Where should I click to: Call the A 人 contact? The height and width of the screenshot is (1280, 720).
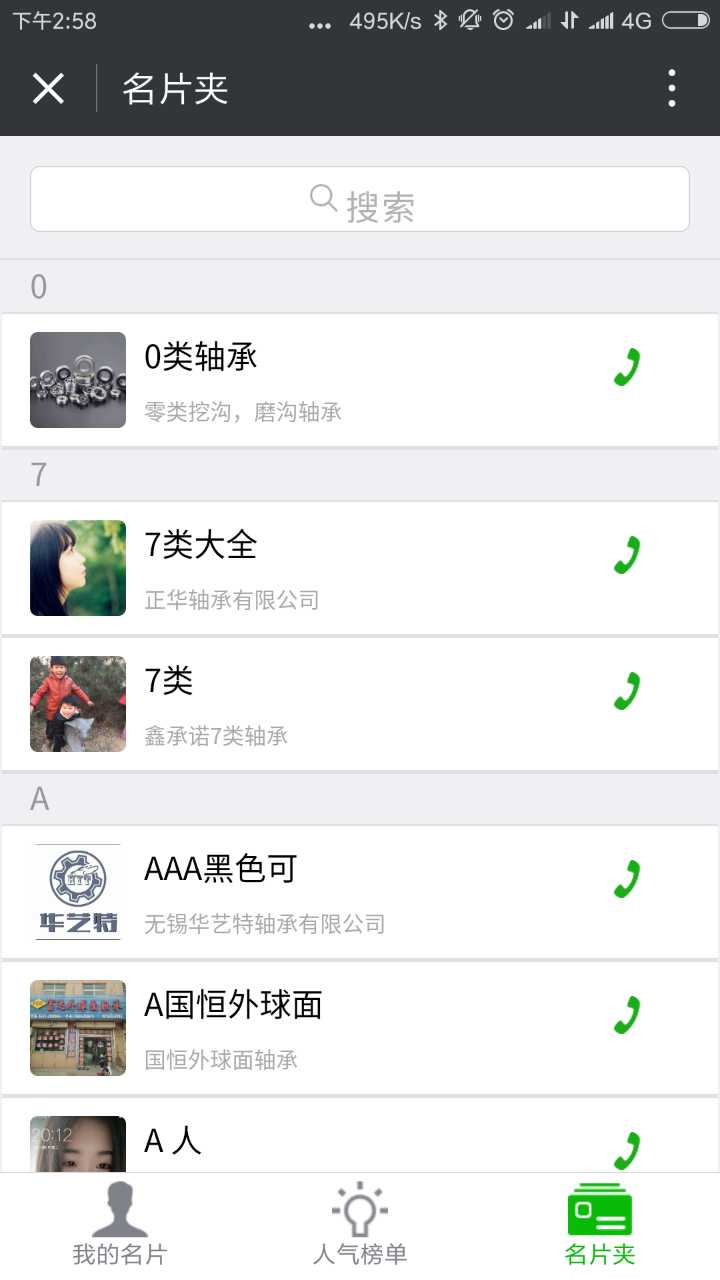click(x=627, y=1150)
